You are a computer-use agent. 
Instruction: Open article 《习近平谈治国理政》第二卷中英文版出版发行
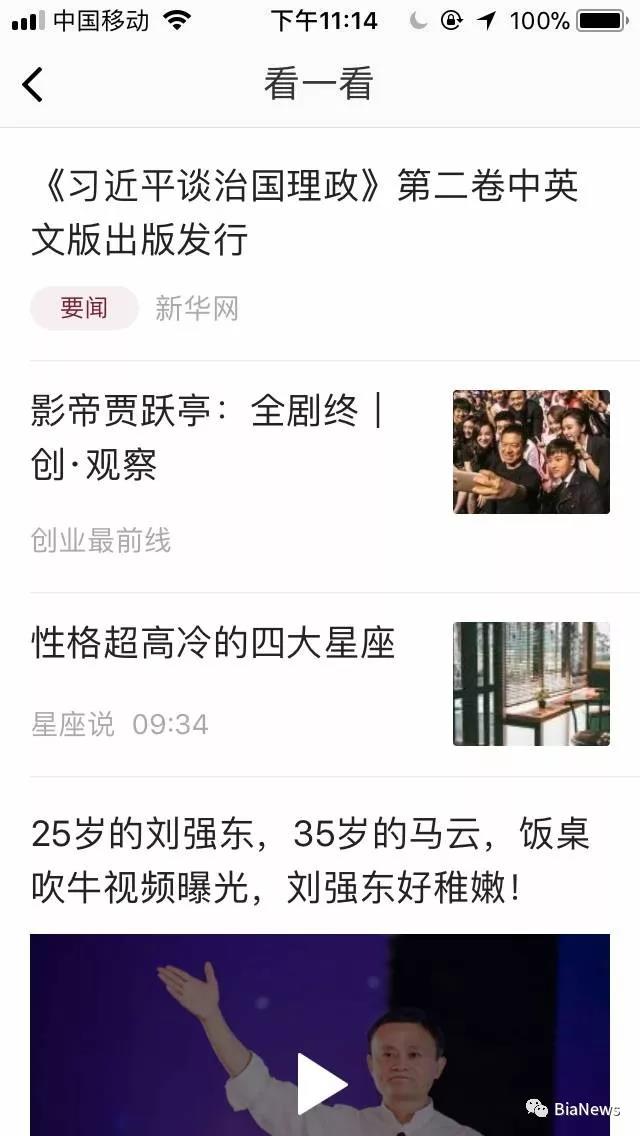tap(305, 213)
